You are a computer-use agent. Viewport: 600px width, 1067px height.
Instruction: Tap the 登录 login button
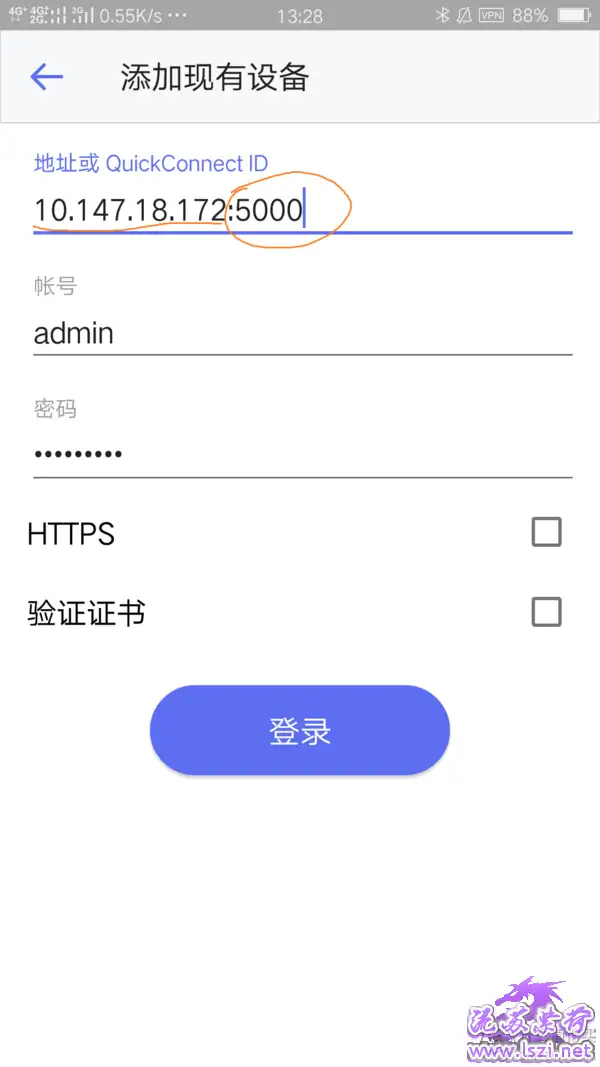pos(300,730)
